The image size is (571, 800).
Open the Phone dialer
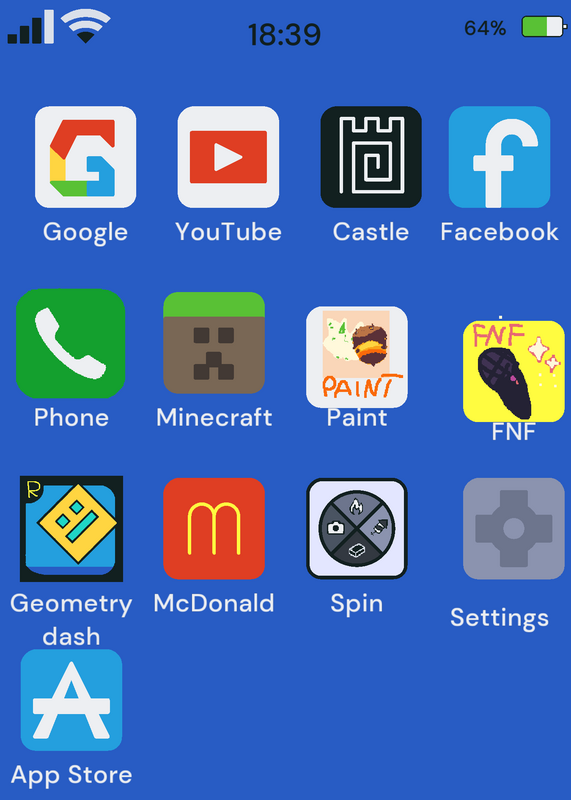tap(70, 343)
